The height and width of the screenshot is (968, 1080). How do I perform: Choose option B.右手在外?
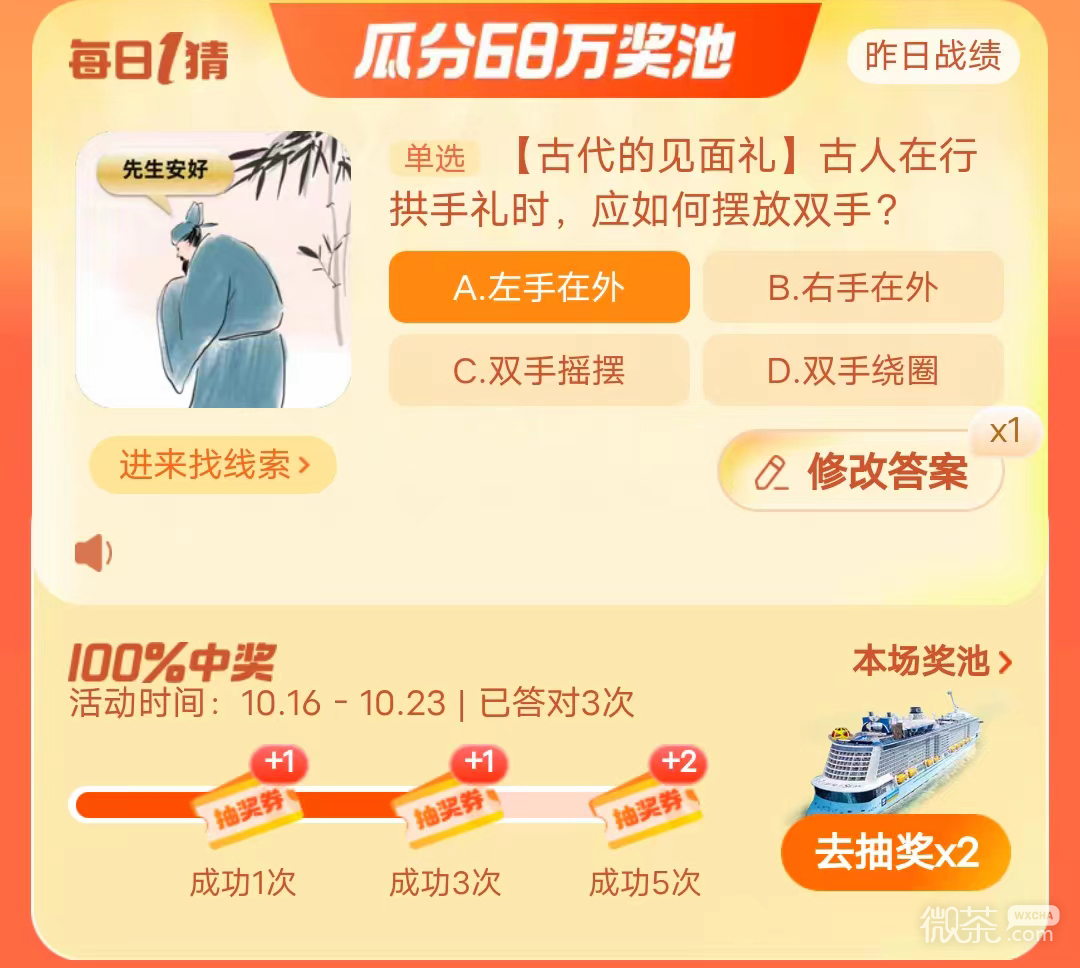pos(853,288)
